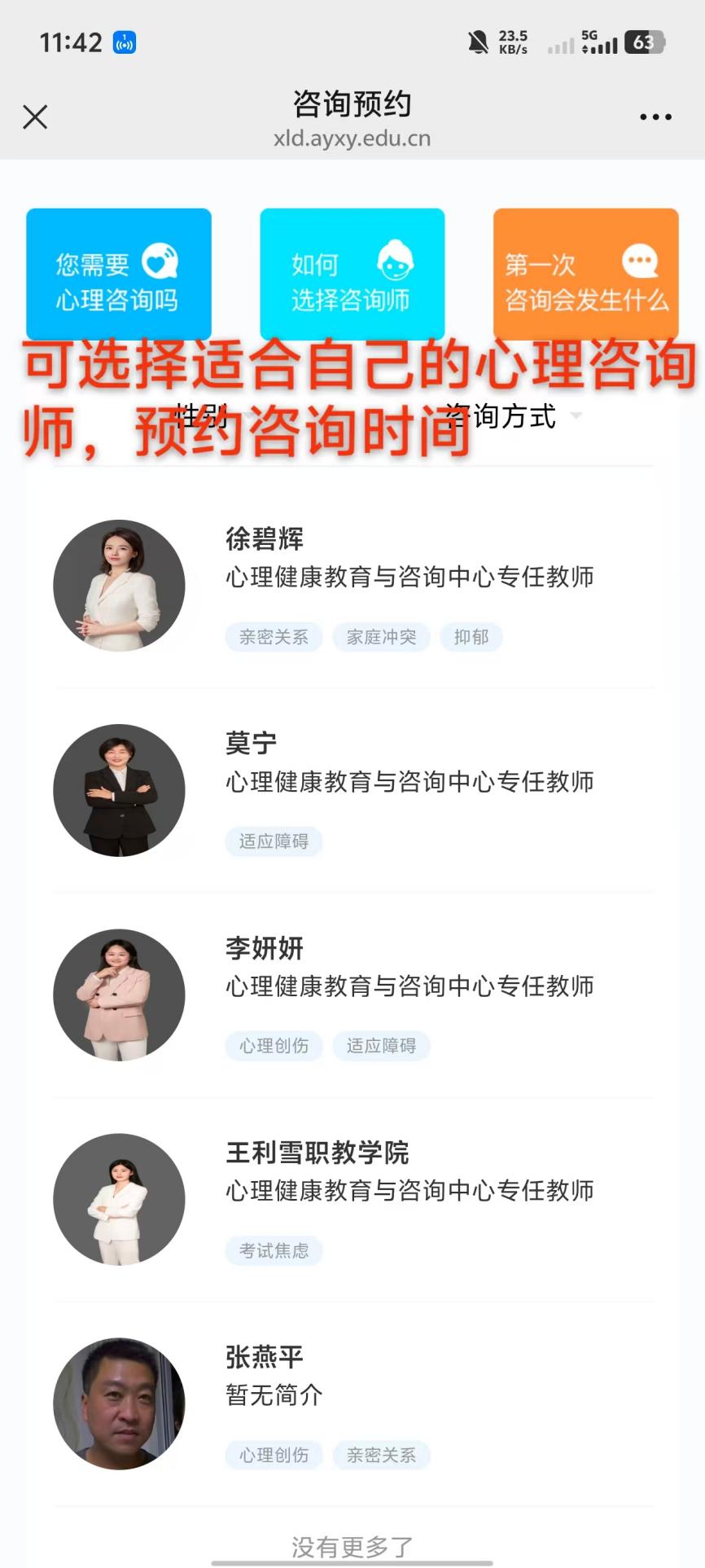This screenshot has width=705, height=1568.
Task: Open 王利雪职教学院's avatar
Action: pyautogui.click(x=120, y=1199)
